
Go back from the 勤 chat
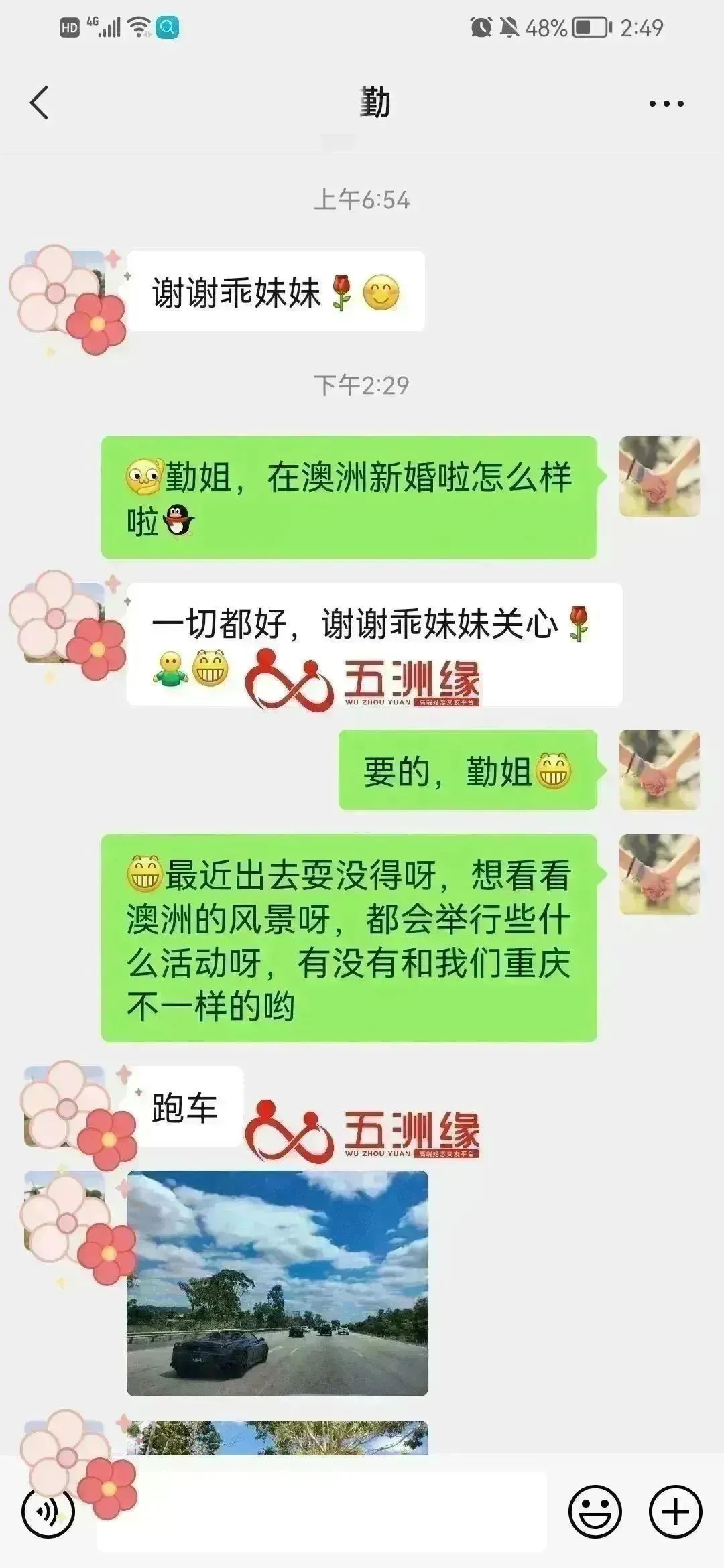(x=40, y=103)
